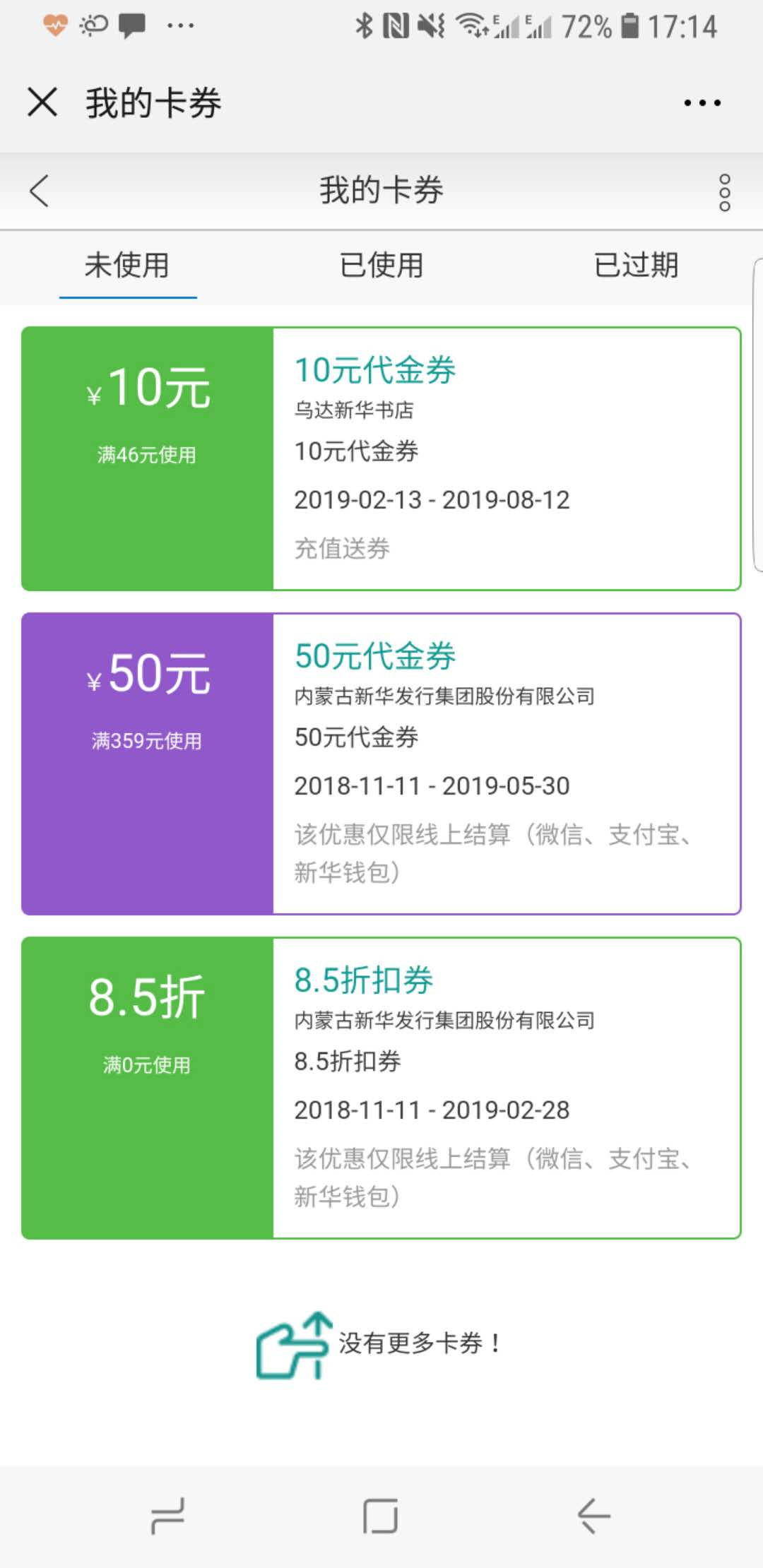This screenshot has width=763, height=1568.
Task: Select the 未使用 tab
Action: pyautogui.click(x=127, y=266)
